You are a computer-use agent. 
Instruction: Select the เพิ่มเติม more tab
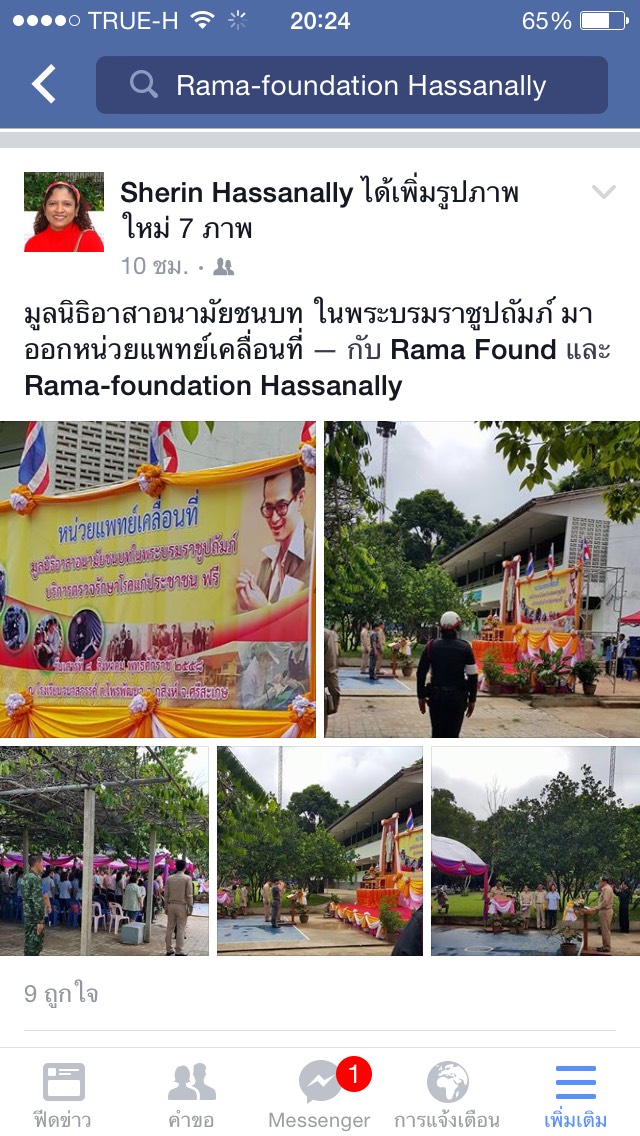(575, 1093)
